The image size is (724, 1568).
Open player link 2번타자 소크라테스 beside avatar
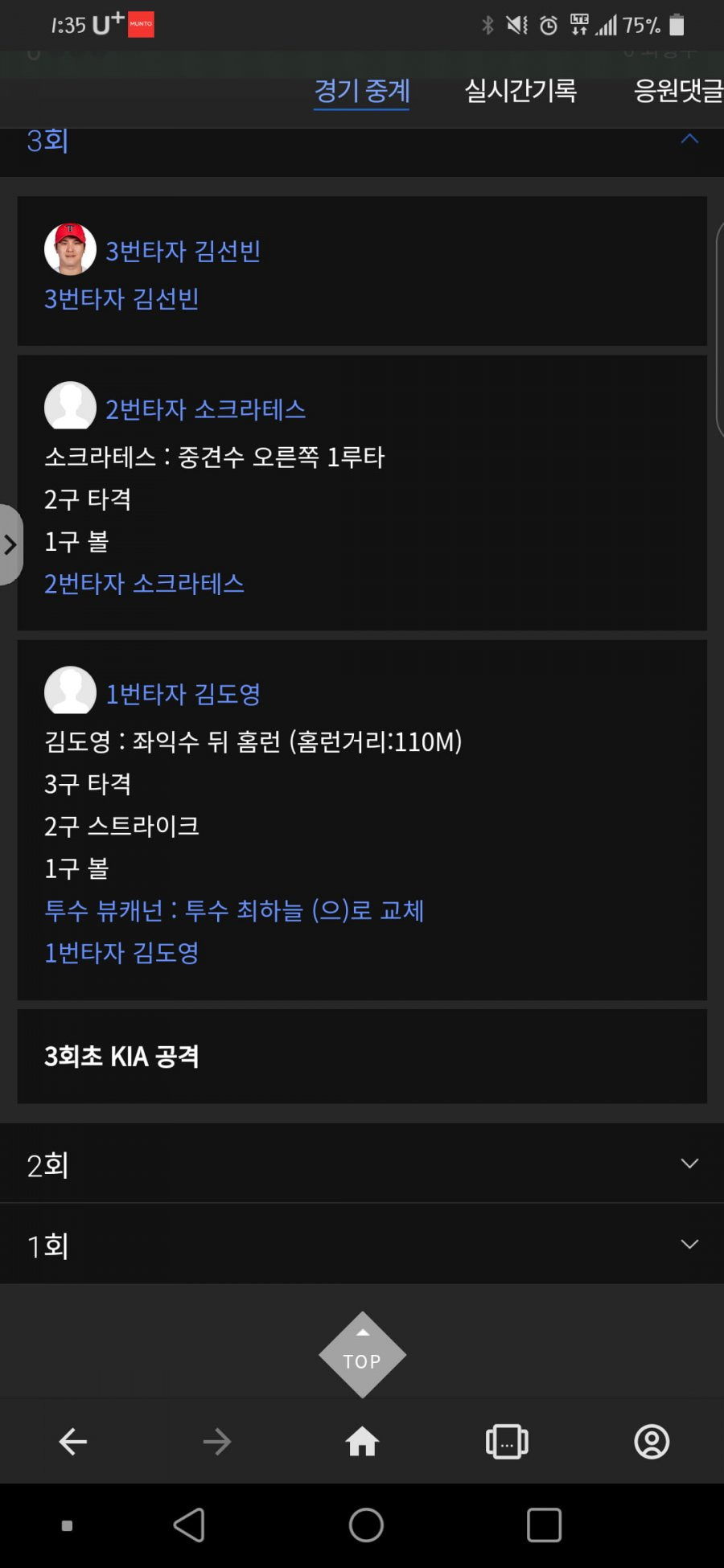point(206,409)
